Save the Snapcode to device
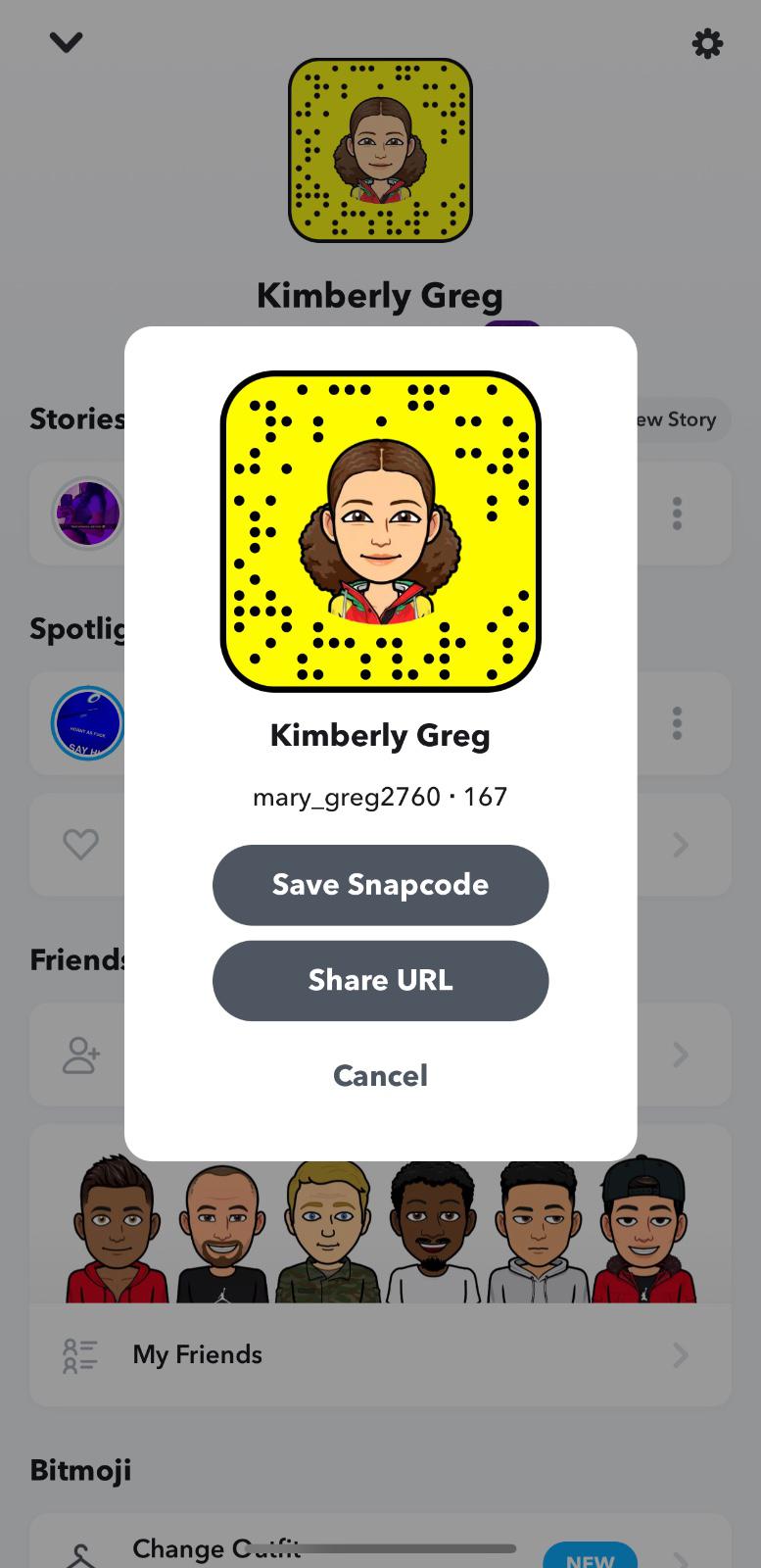Image resolution: width=761 pixels, height=1568 pixels. 380,885
